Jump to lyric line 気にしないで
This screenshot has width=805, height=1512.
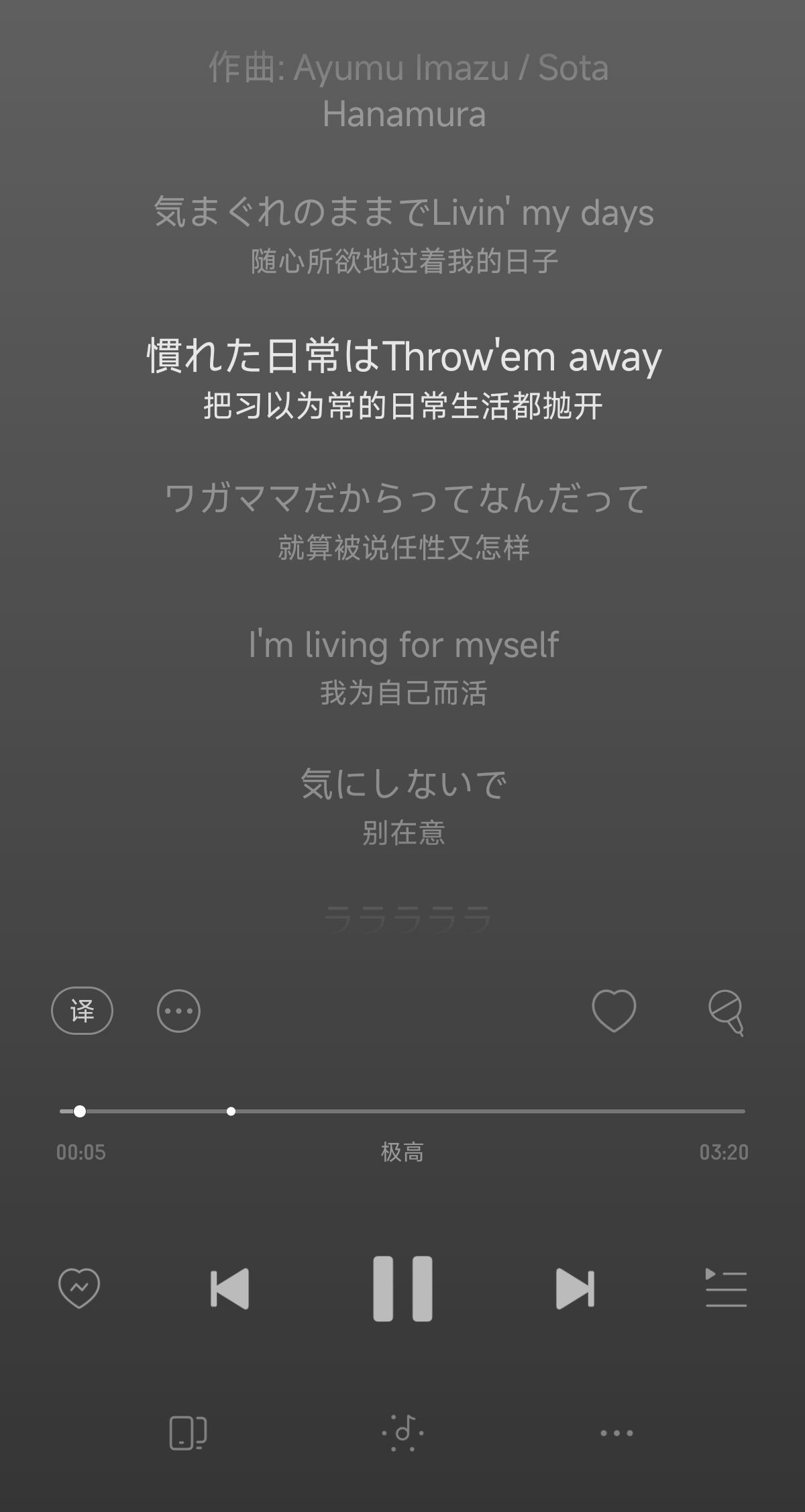pos(402,784)
